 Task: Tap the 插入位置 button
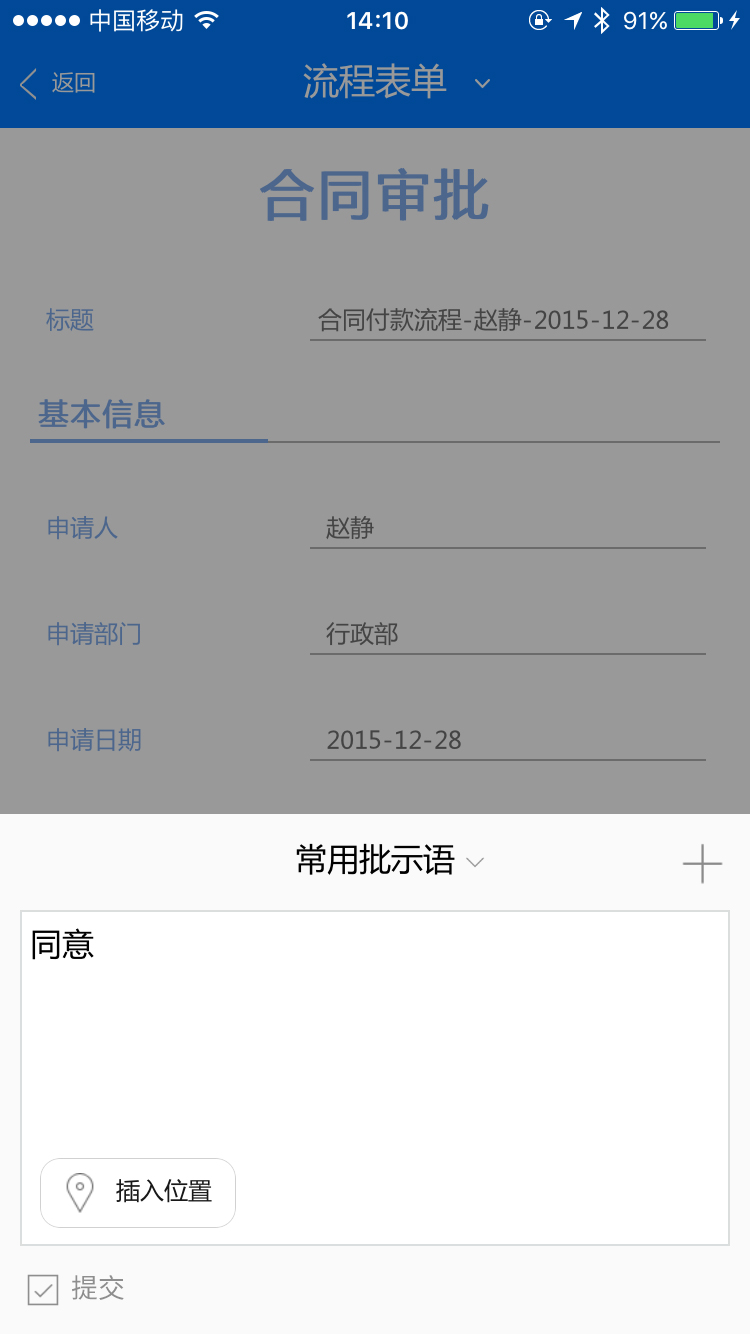138,1192
